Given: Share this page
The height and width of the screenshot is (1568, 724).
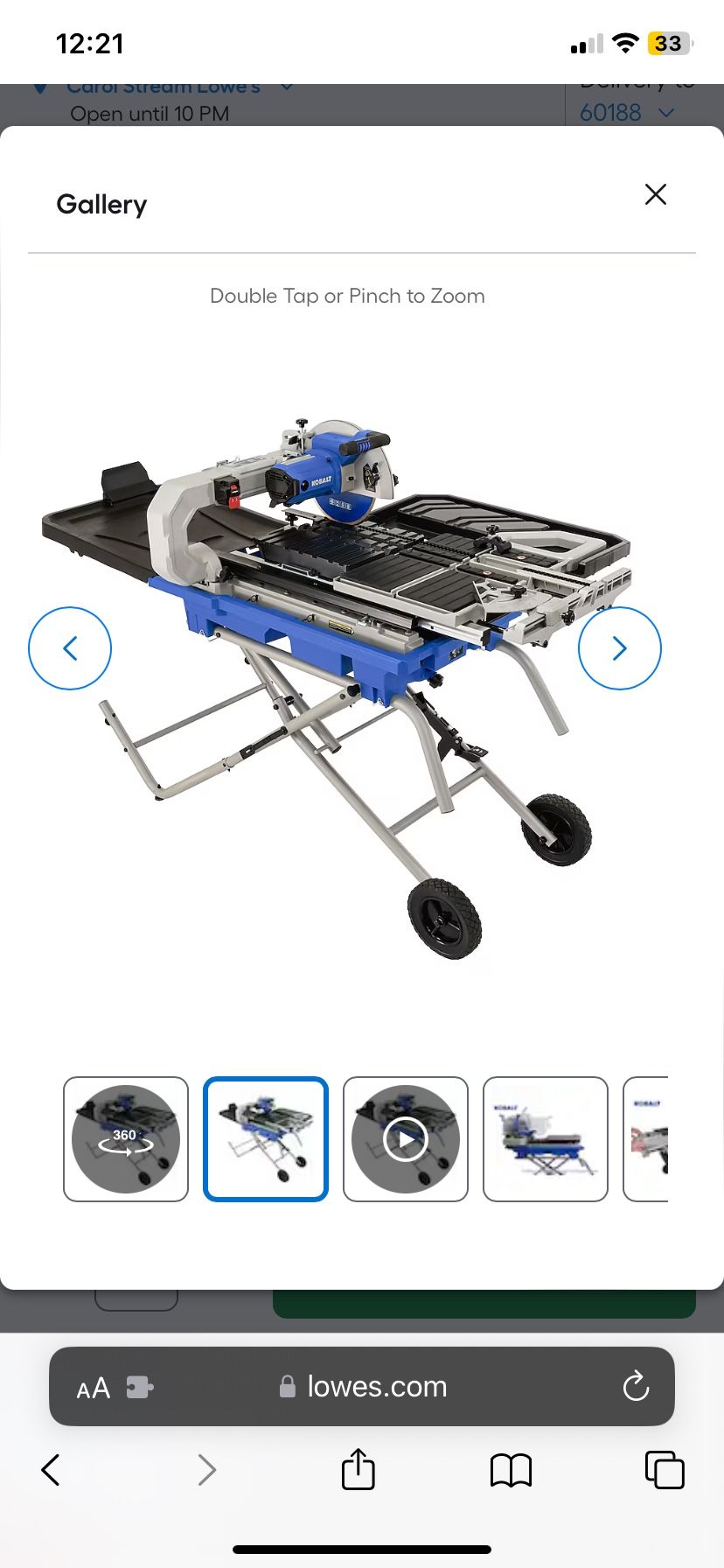Looking at the screenshot, I should tap(358, 1468).
